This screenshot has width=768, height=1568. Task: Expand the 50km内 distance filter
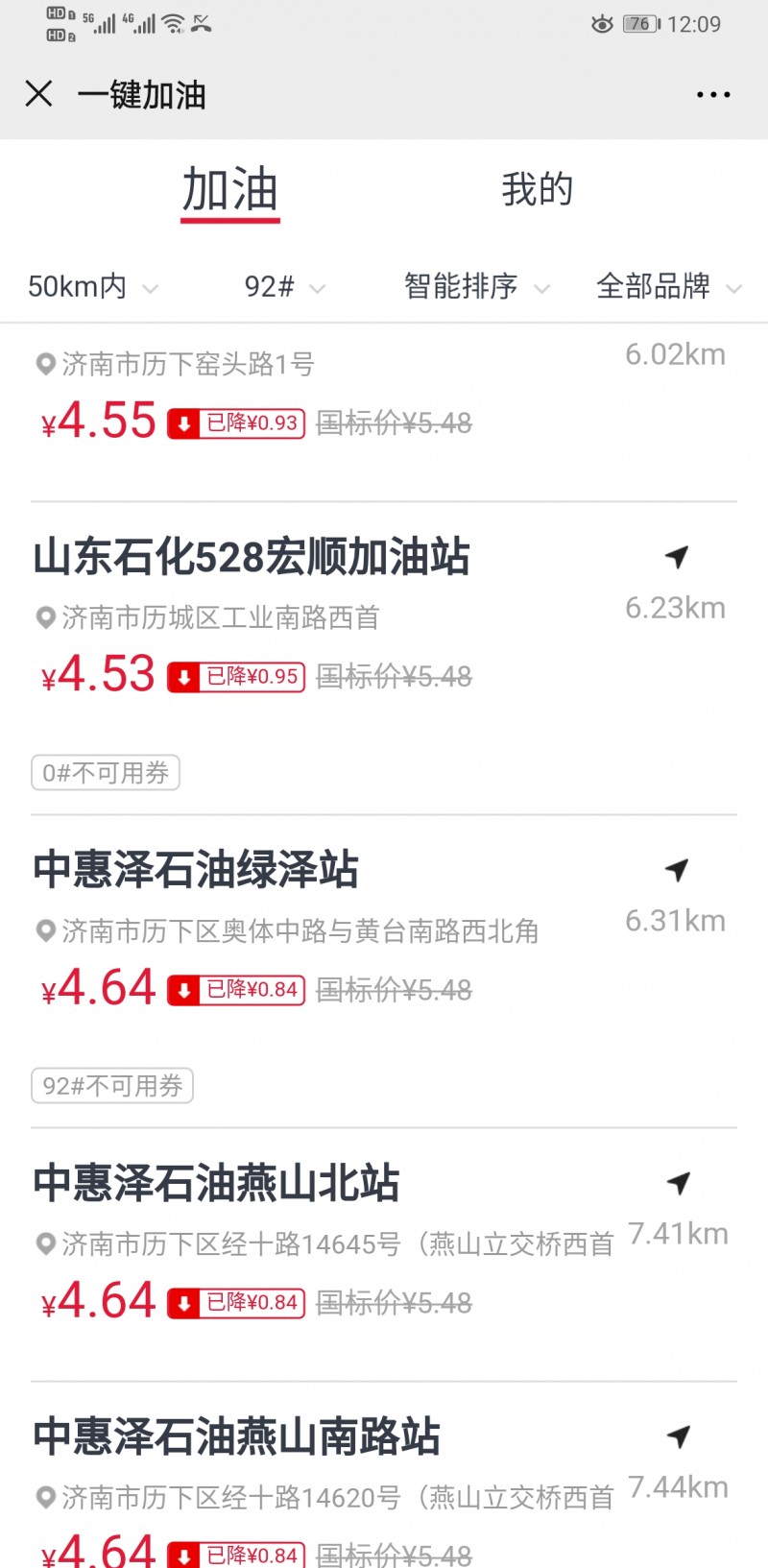(92, 286)
